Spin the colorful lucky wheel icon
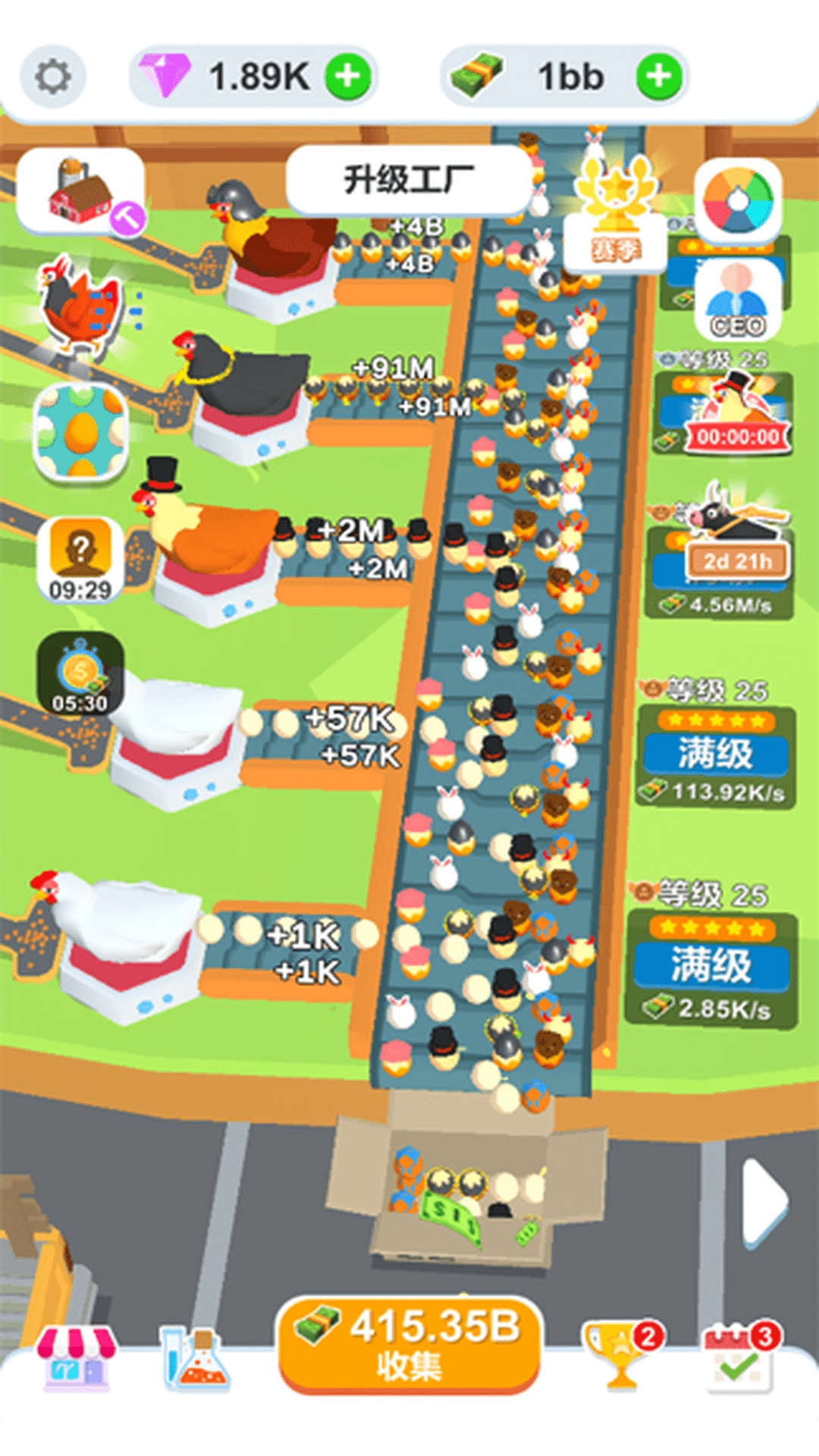 [737, 199]
